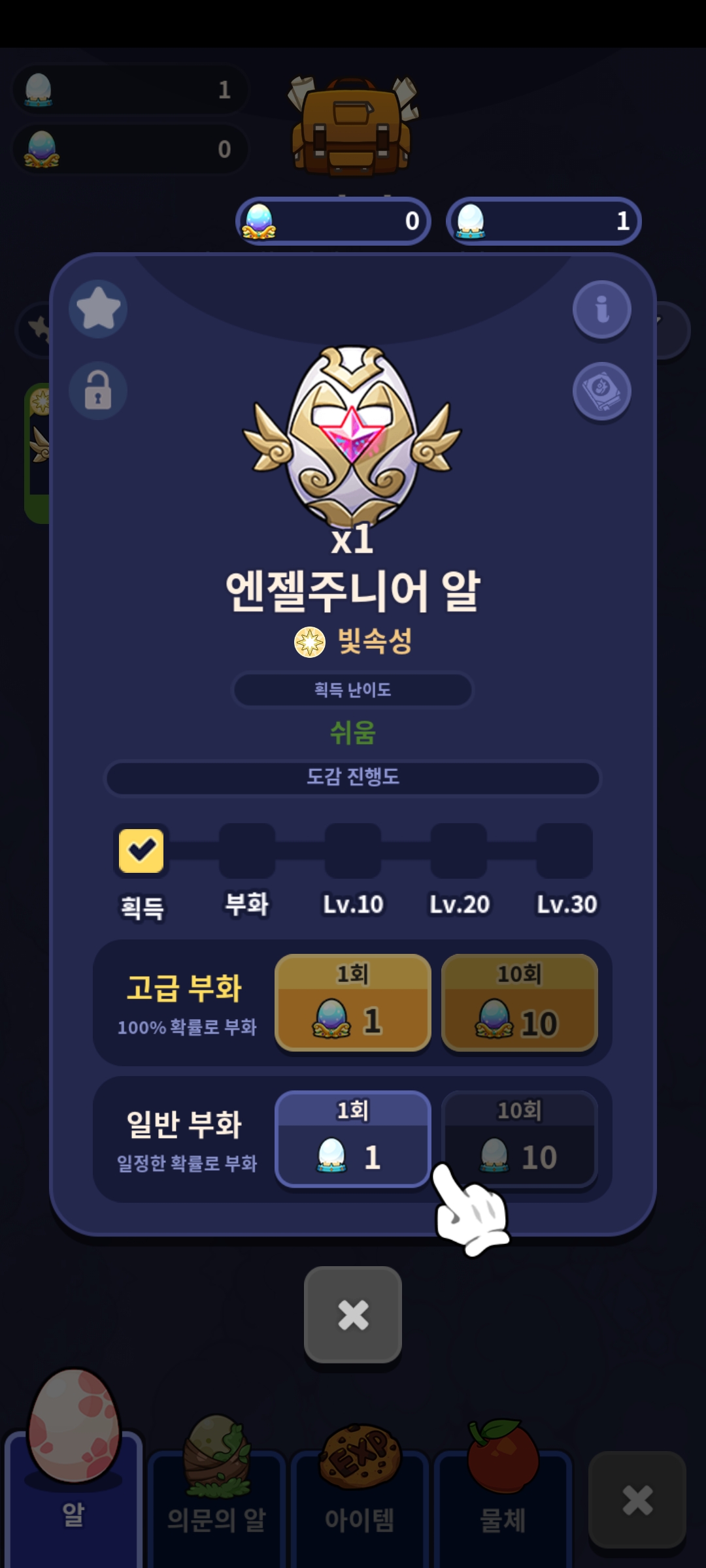Open the info button for the egg
Image resolution: width=706 pixels, height=1568 pixels.
click(601, 309)
